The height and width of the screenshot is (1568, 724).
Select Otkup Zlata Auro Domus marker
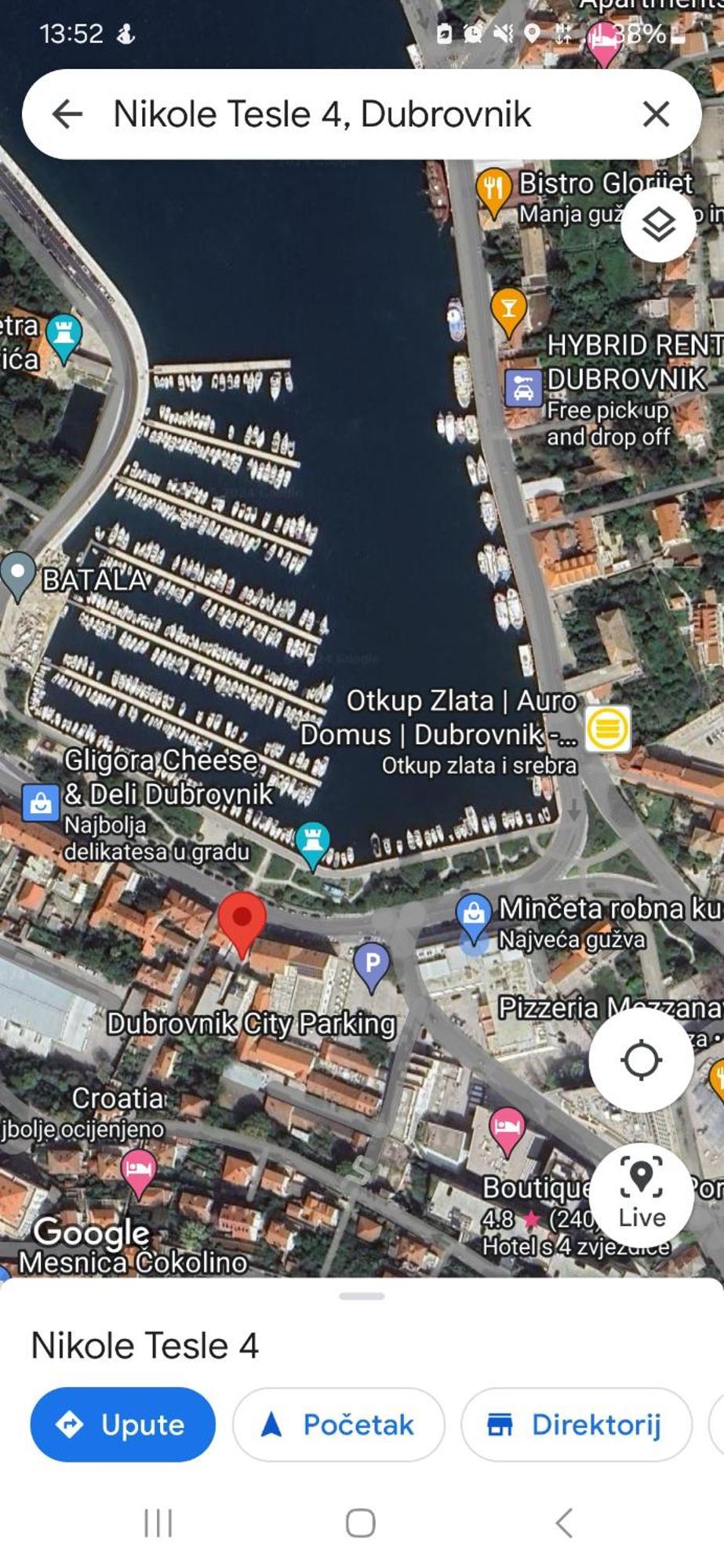609,728
